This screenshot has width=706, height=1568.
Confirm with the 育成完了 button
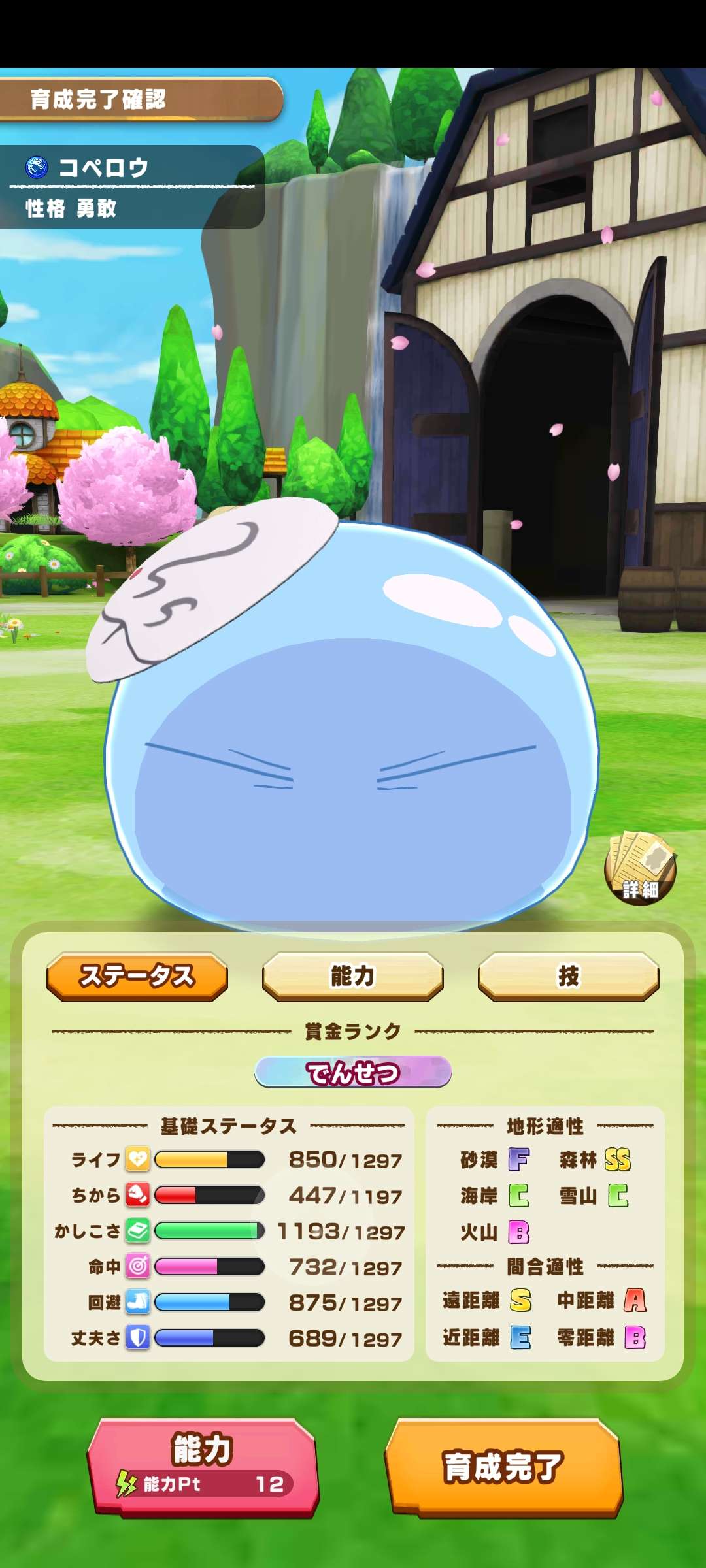(x=503, y=1466)
